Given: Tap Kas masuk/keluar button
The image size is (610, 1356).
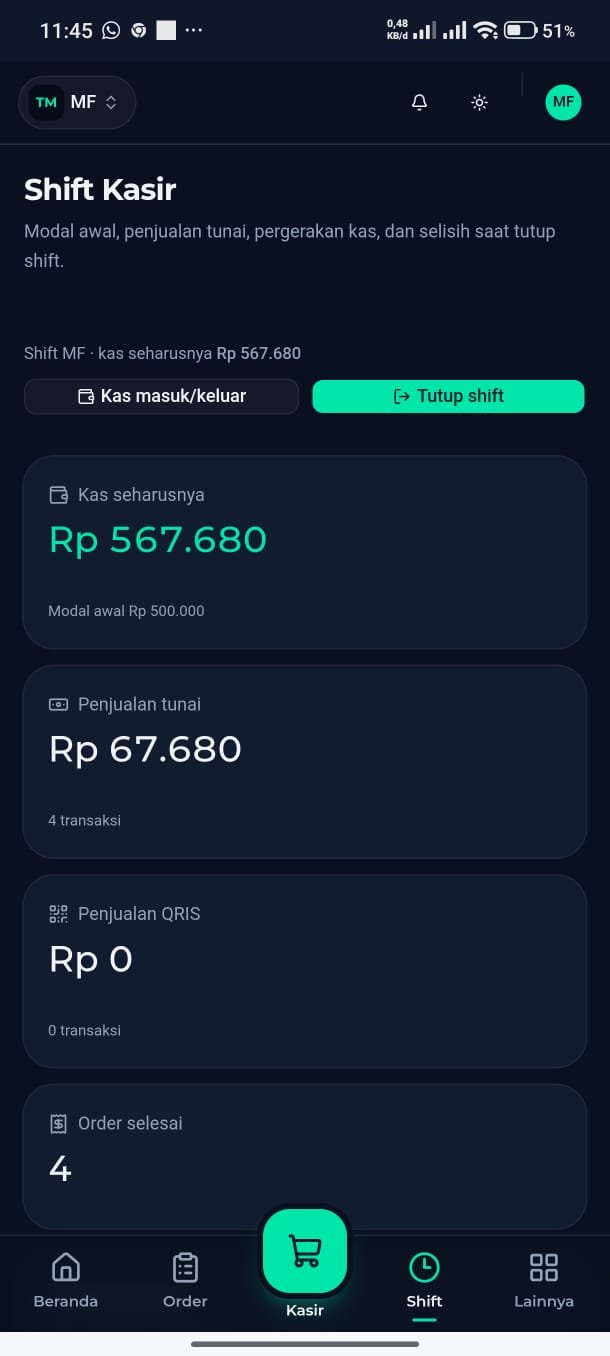Looking at the screenshot, I should [x=162, y=396].
